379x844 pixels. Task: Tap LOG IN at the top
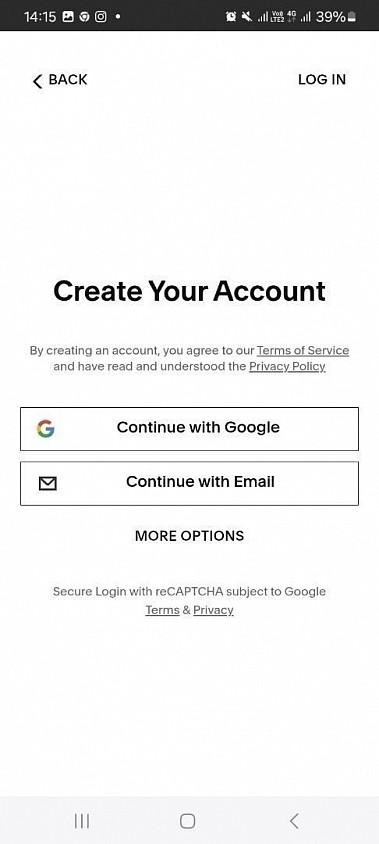pyautogui.click(x=322, y=80)
